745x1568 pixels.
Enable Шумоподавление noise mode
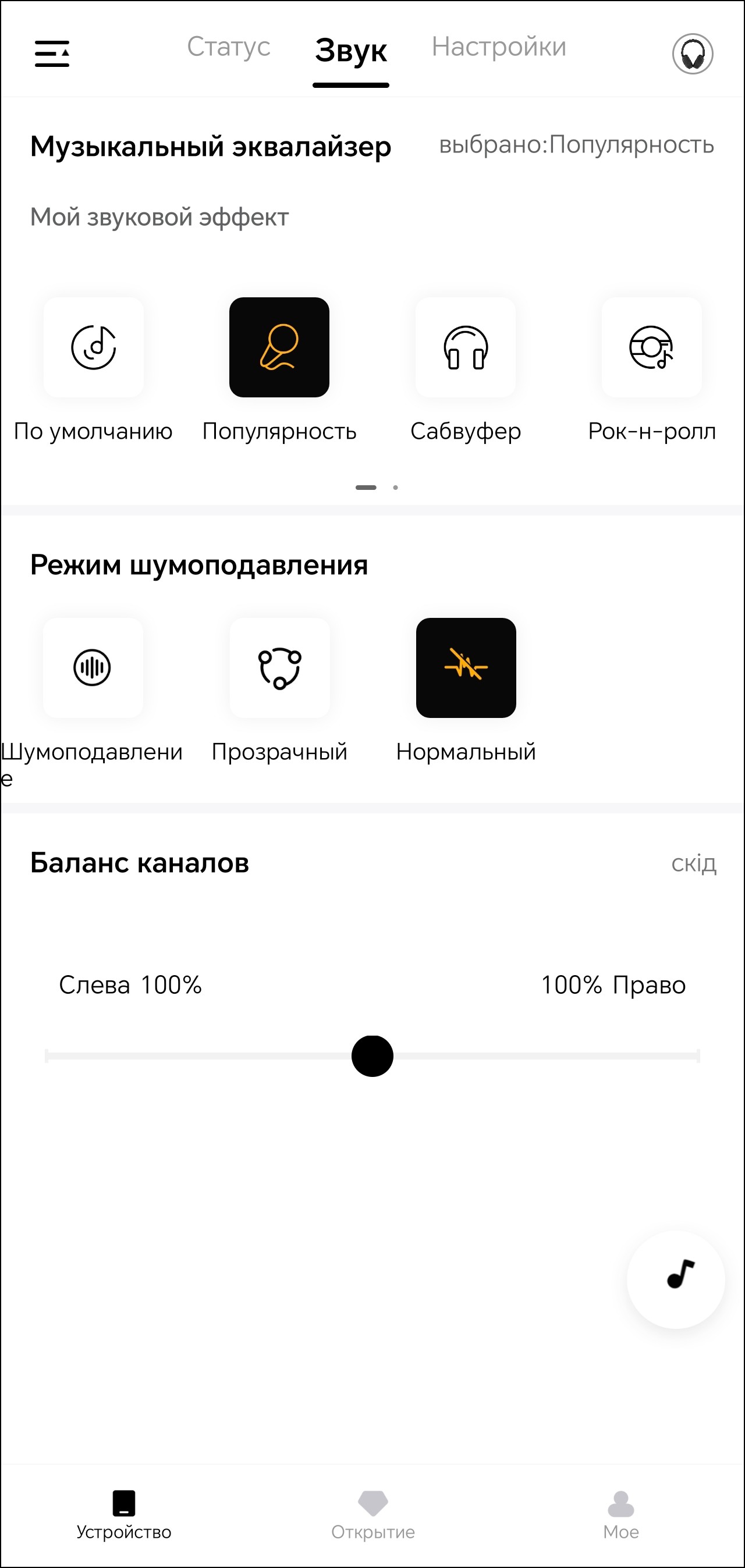(93, 668)
